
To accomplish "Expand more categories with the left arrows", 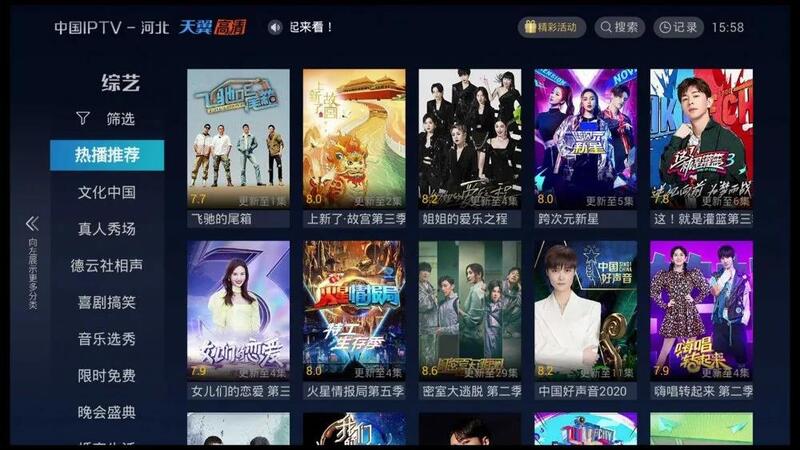I will (x=31, y=224).
